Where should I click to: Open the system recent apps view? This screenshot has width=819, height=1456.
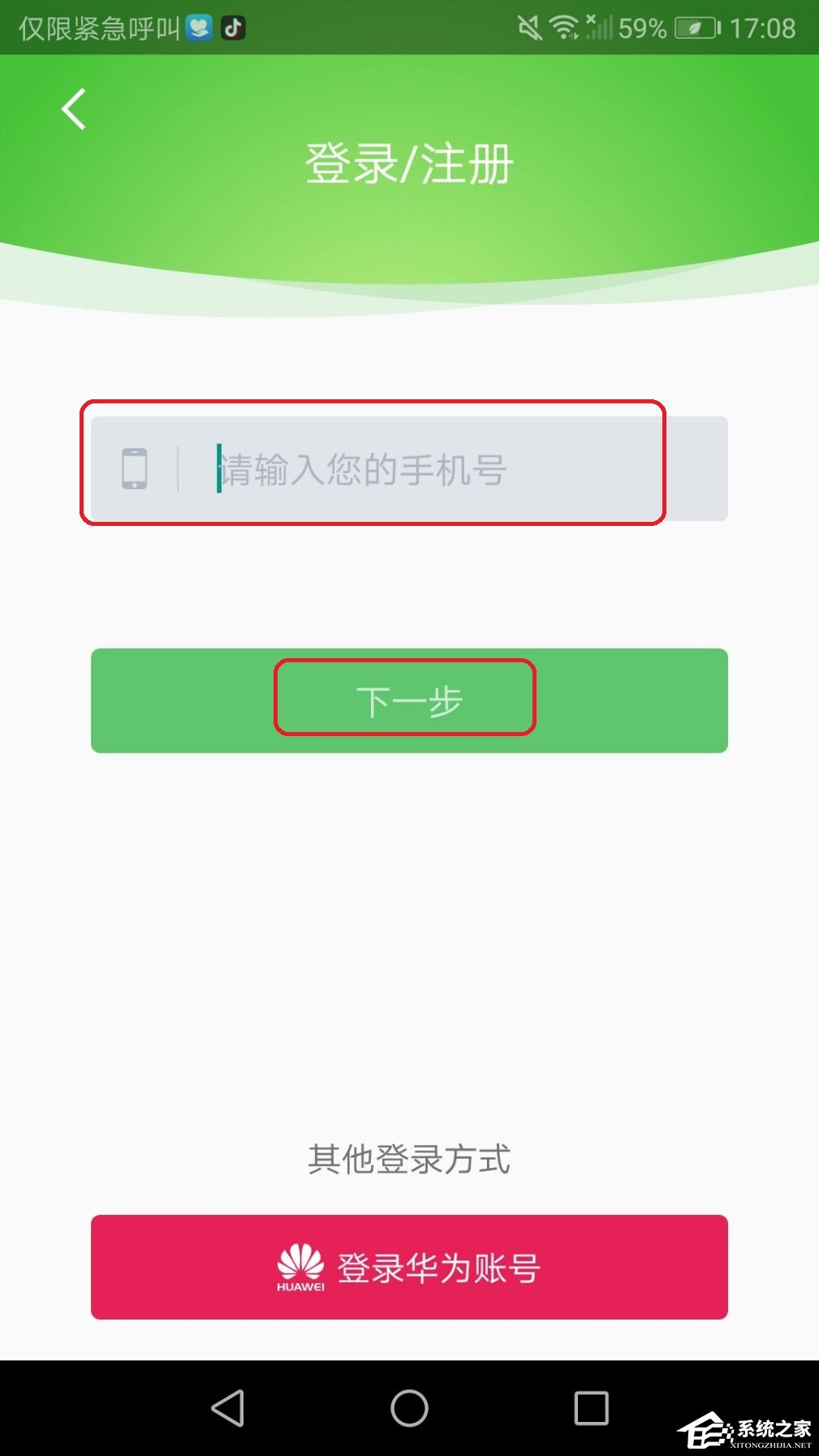coord(591,1408)
